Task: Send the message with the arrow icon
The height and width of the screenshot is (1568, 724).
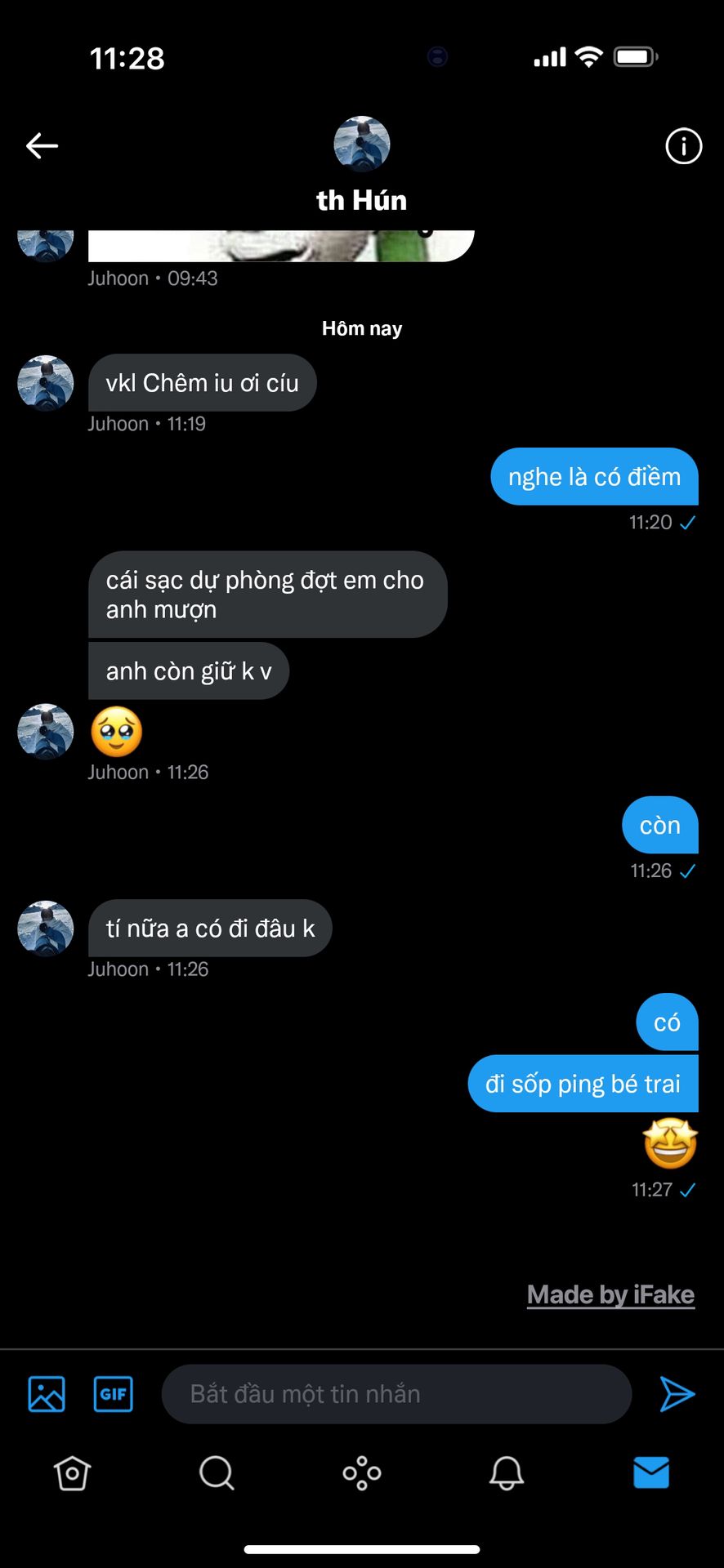Action: (x=677, y=1394)
